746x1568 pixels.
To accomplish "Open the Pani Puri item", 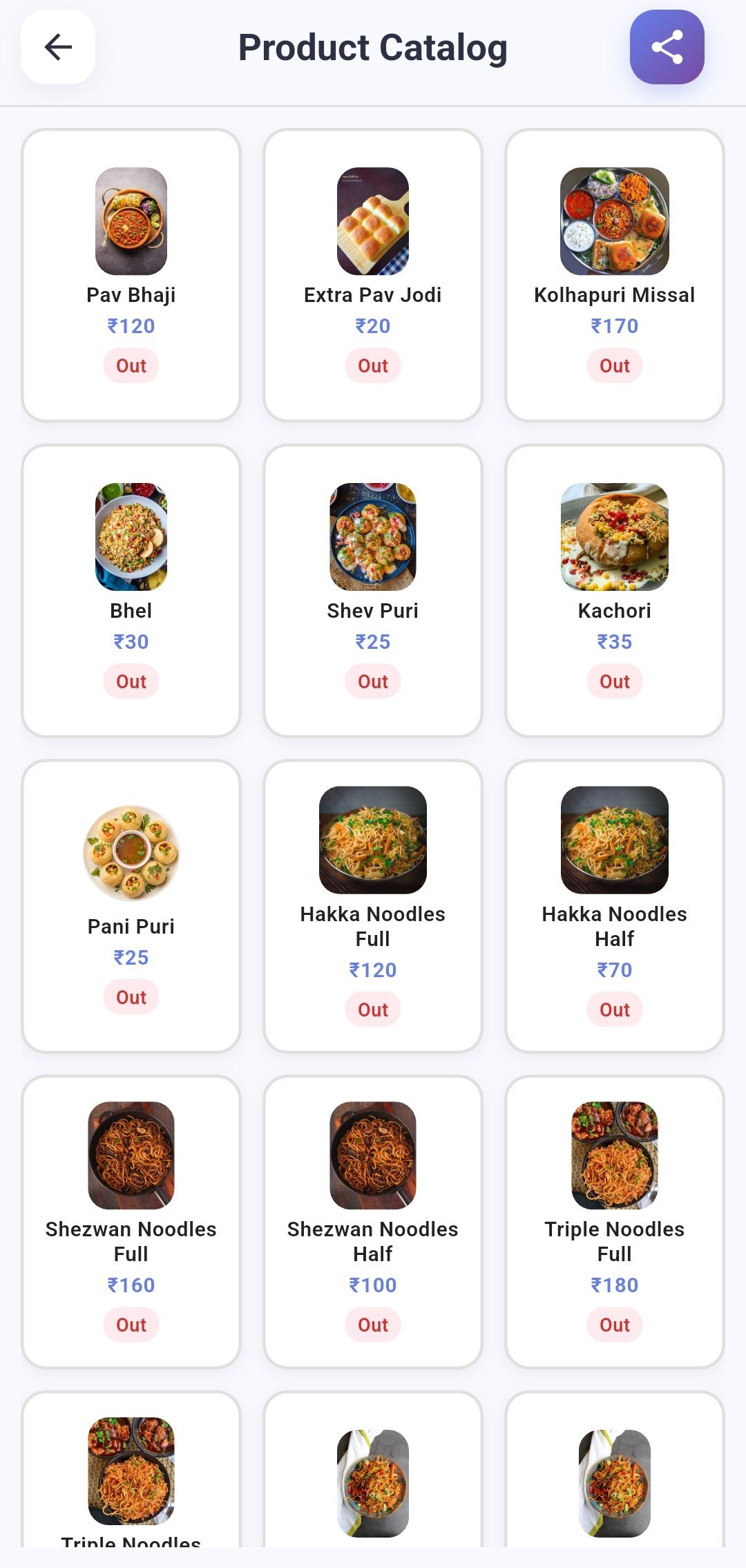I will pos(131,906).
